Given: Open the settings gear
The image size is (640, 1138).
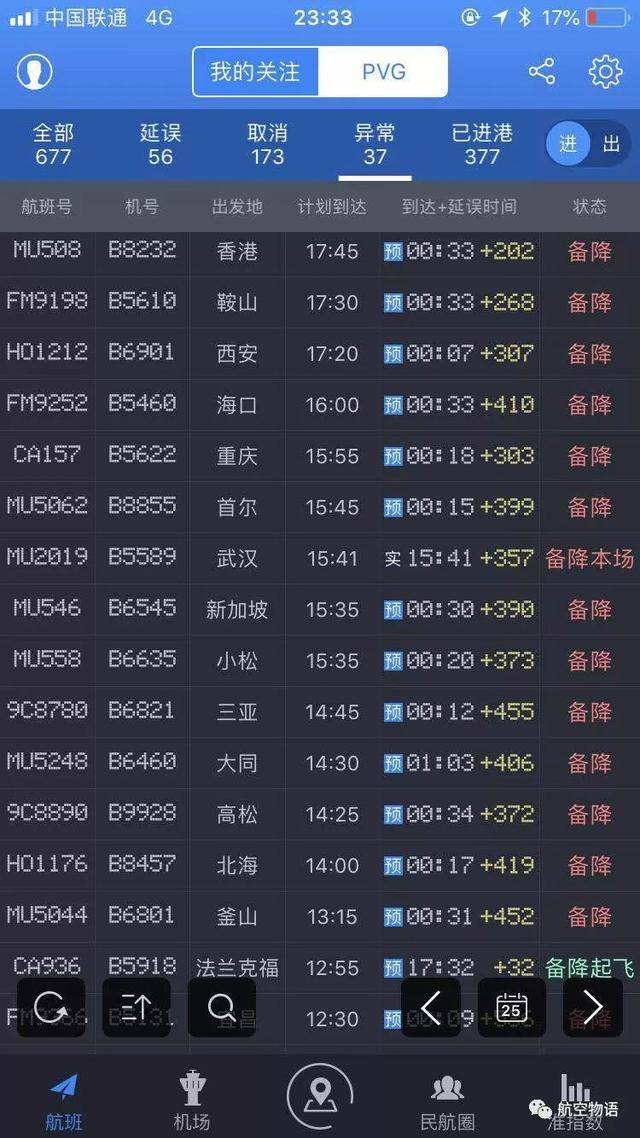Looking at the screenshot, I should pyautogui.click(x=605, y=72).
